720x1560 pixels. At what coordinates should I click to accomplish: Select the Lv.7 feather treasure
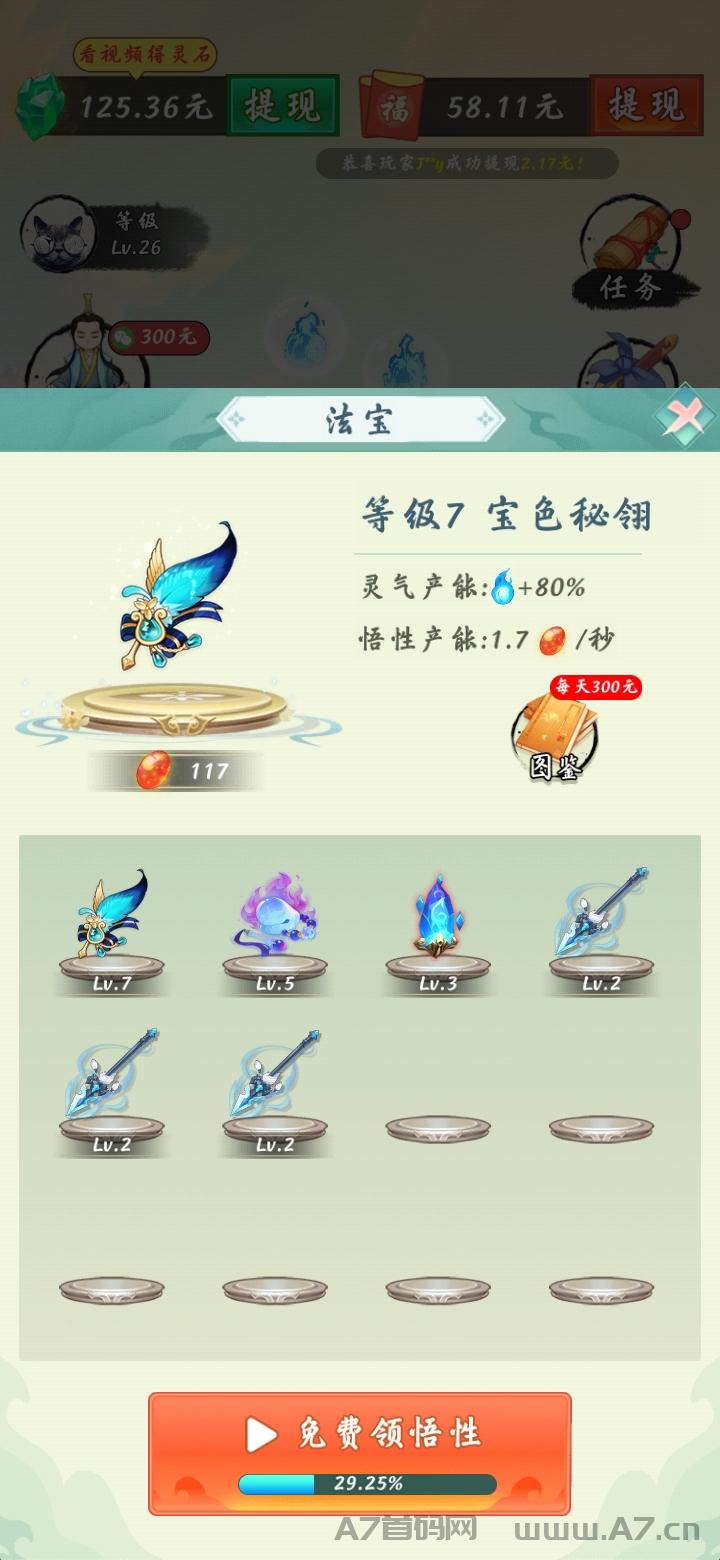coord(112,932)
